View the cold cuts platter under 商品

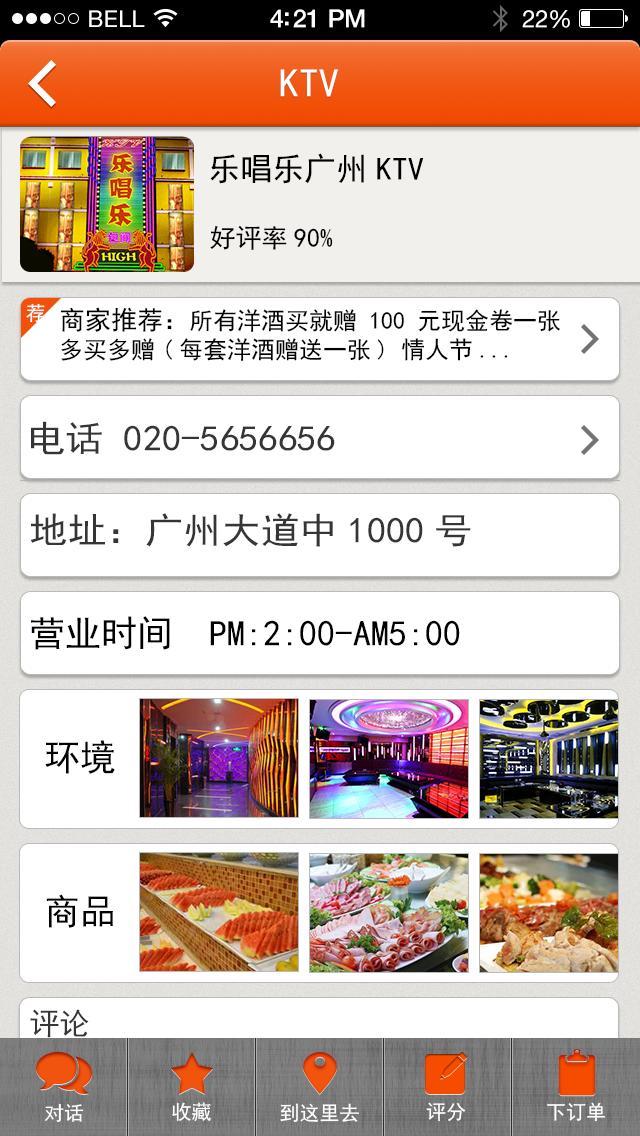389,912
